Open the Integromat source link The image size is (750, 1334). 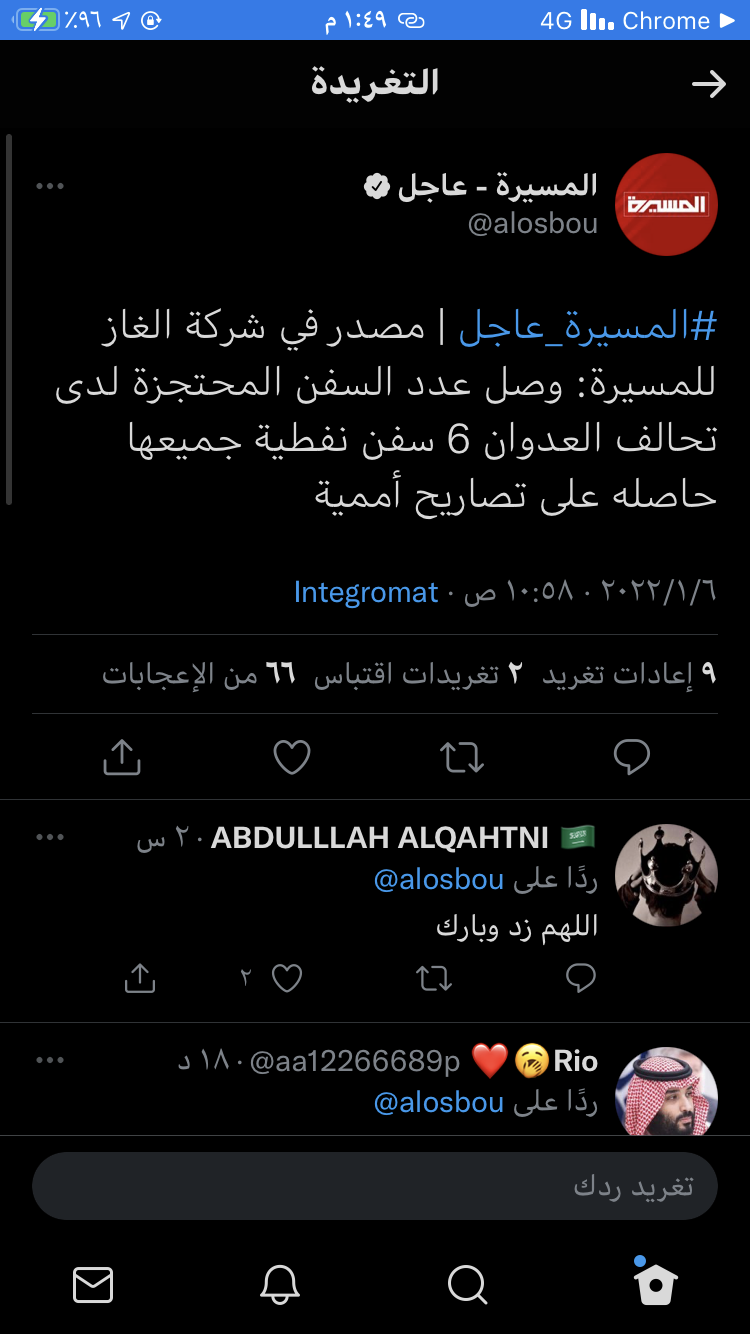tap(366, 592)
